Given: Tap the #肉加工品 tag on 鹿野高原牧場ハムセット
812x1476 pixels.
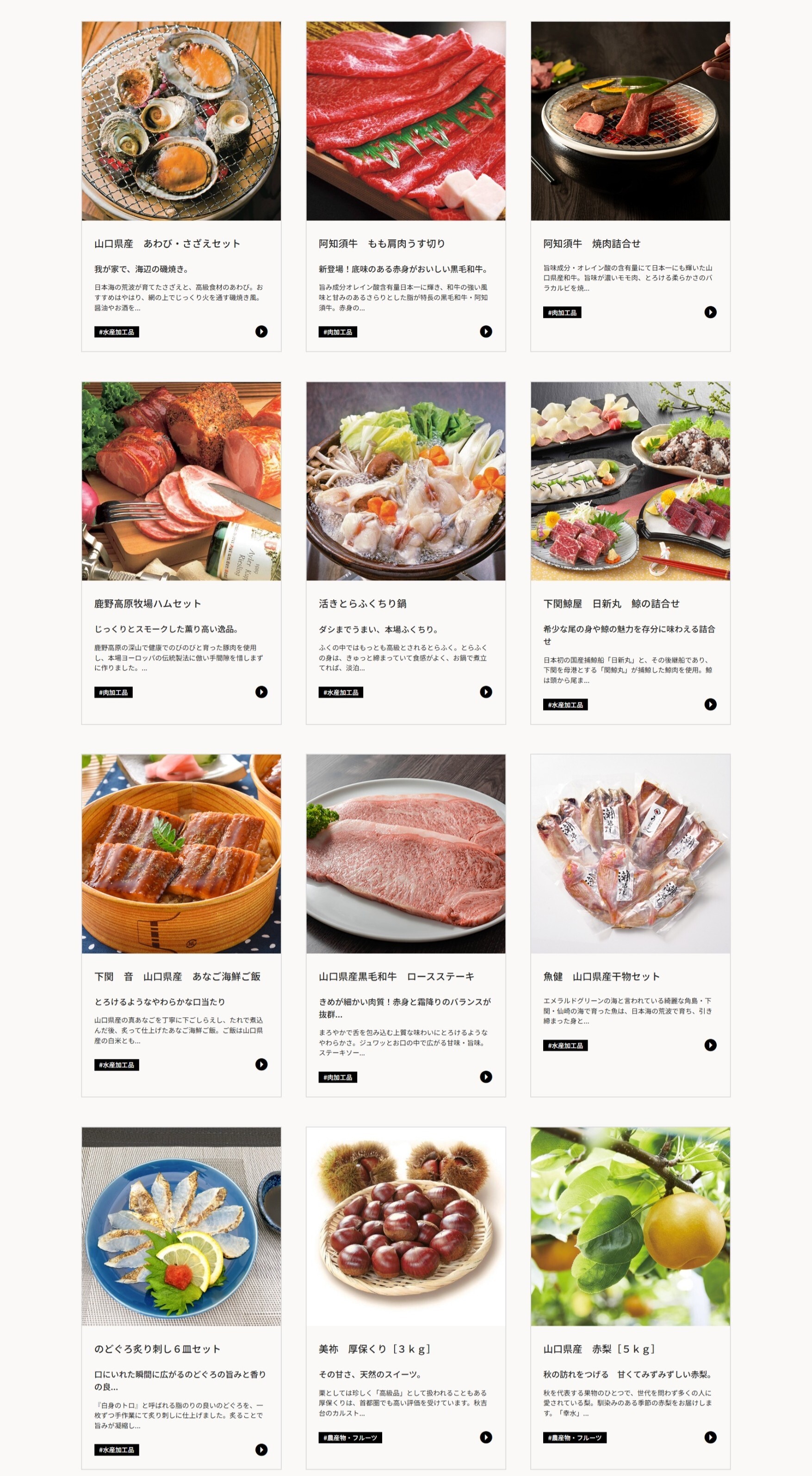Looking at the screenshot, I should click(113, 692).
